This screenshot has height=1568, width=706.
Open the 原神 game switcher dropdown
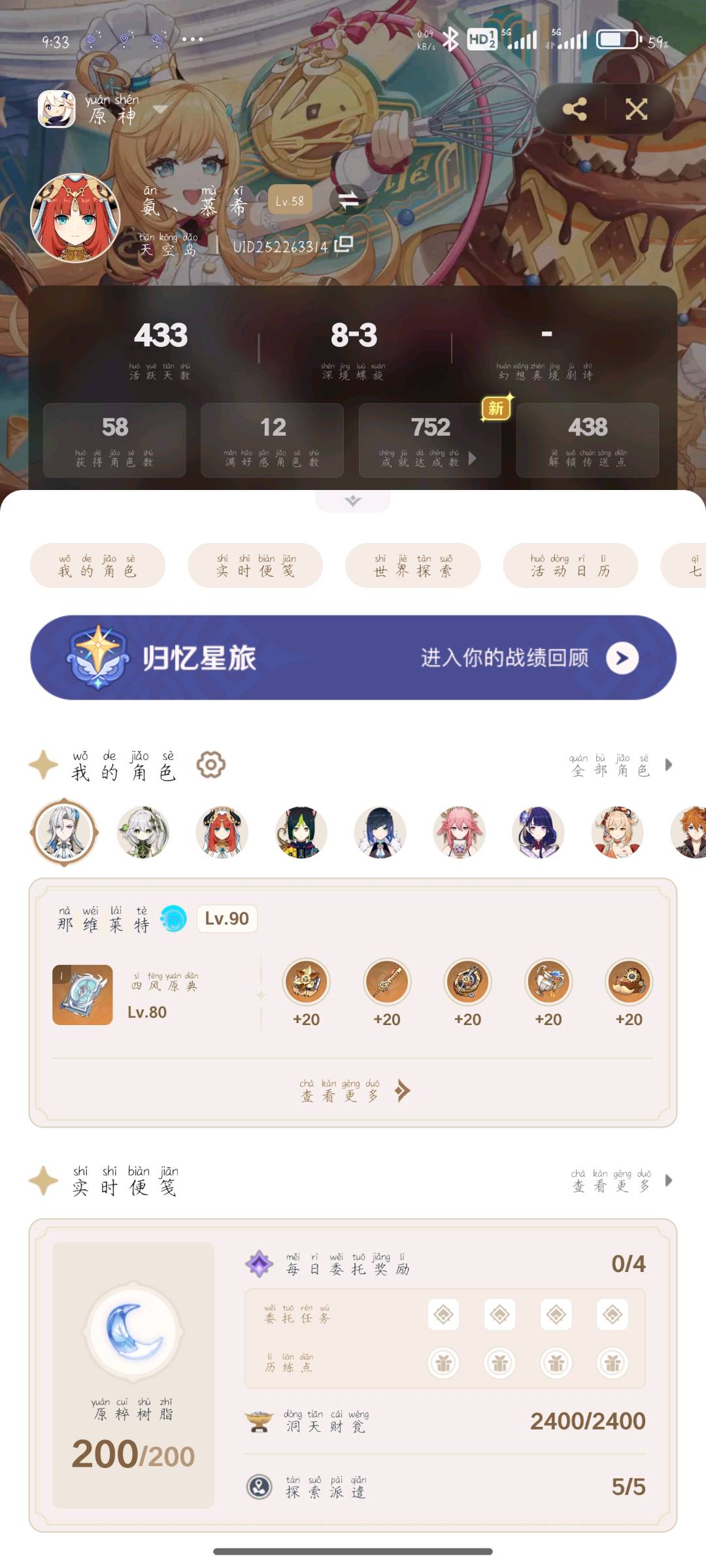(160, 109)
